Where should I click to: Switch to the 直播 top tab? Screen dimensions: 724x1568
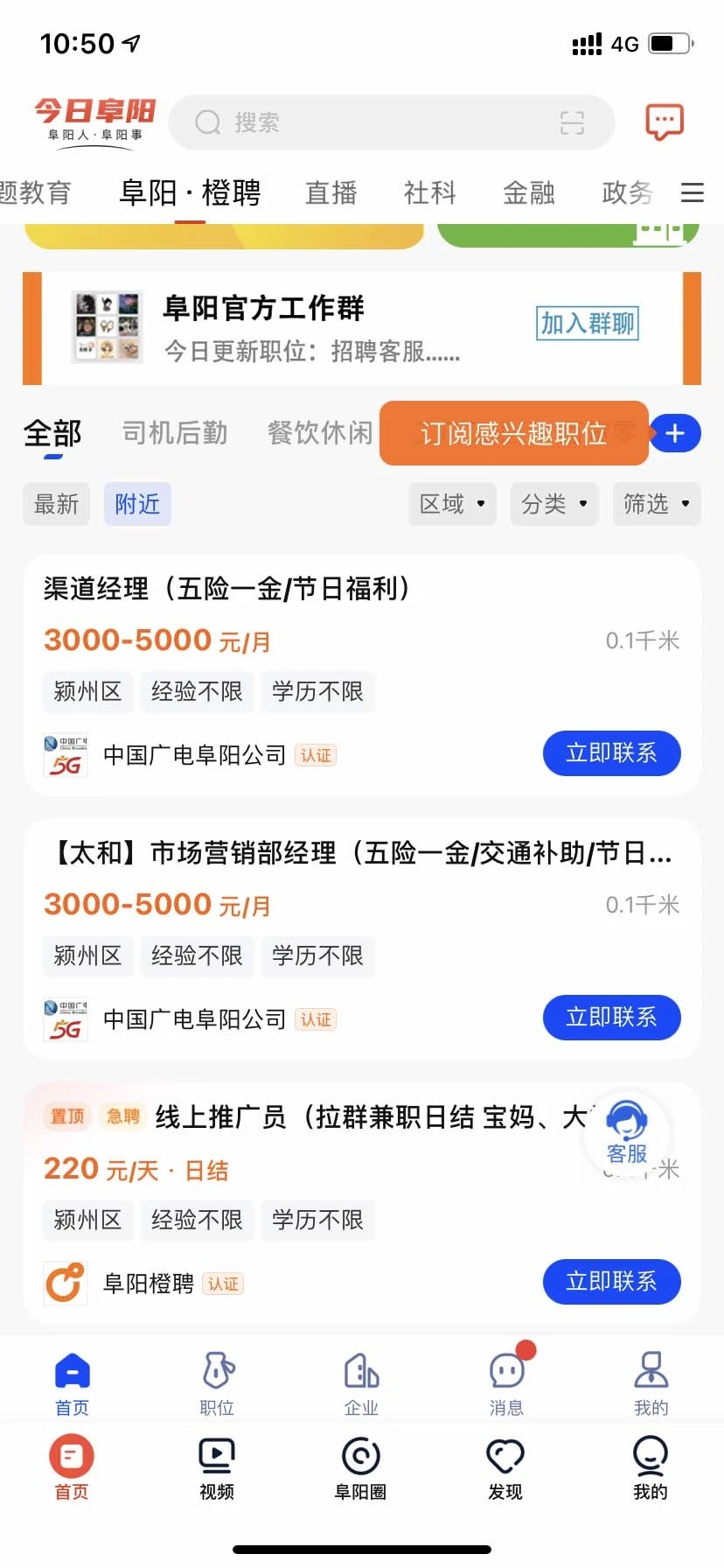point(331,192)
